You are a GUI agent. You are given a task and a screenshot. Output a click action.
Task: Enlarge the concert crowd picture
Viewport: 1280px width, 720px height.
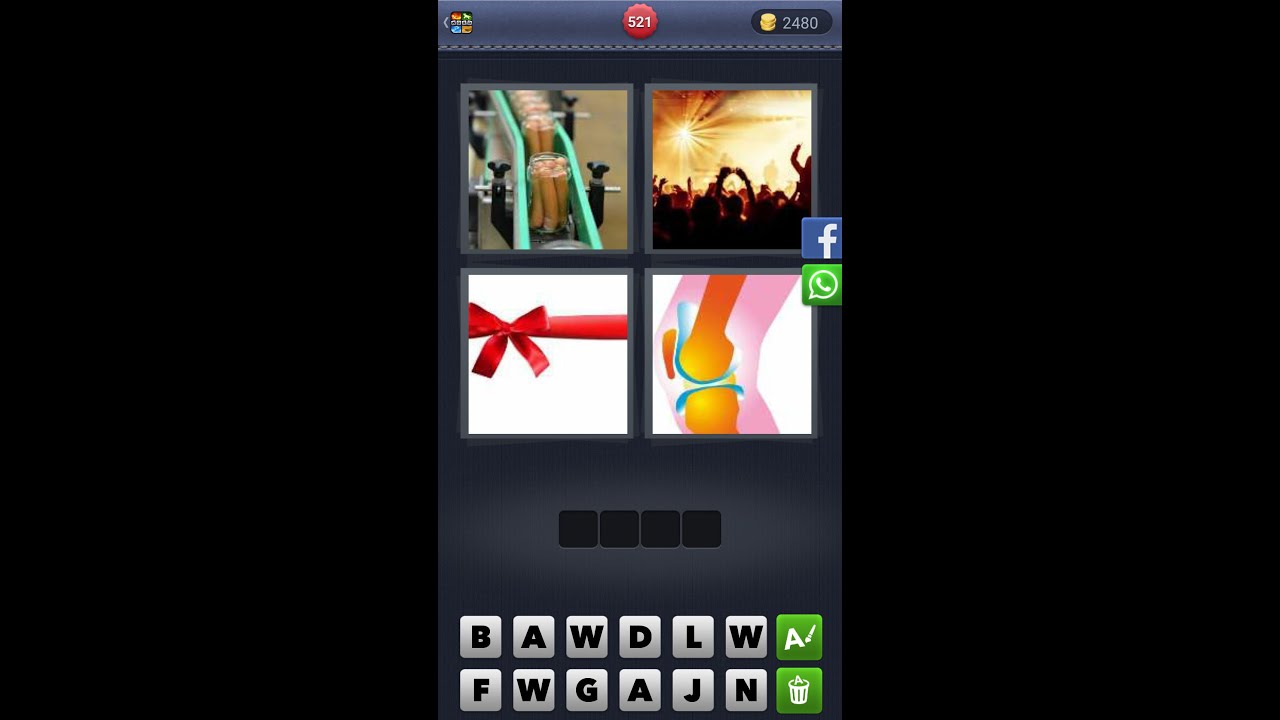[x=731, y=169]
